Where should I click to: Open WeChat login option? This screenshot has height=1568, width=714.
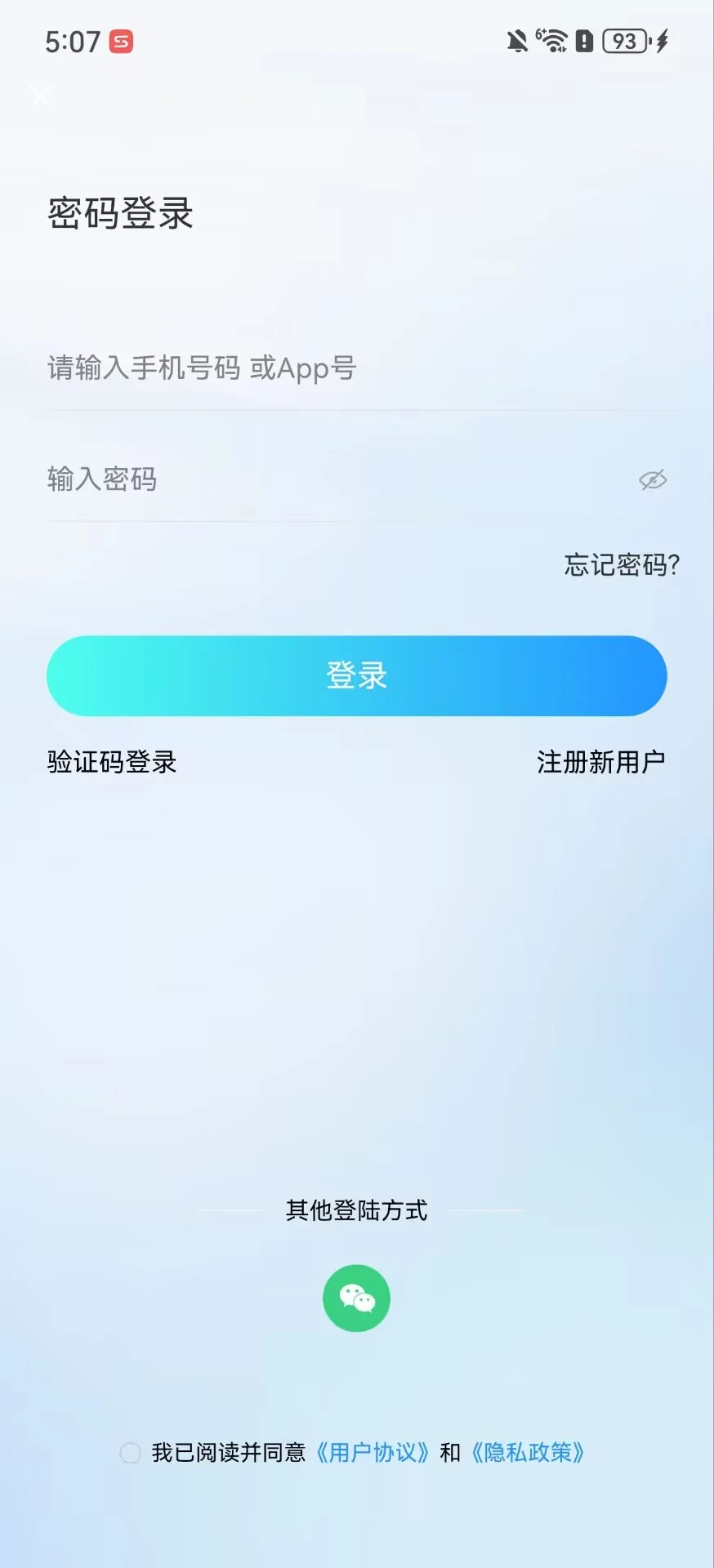coord(356,1298)
